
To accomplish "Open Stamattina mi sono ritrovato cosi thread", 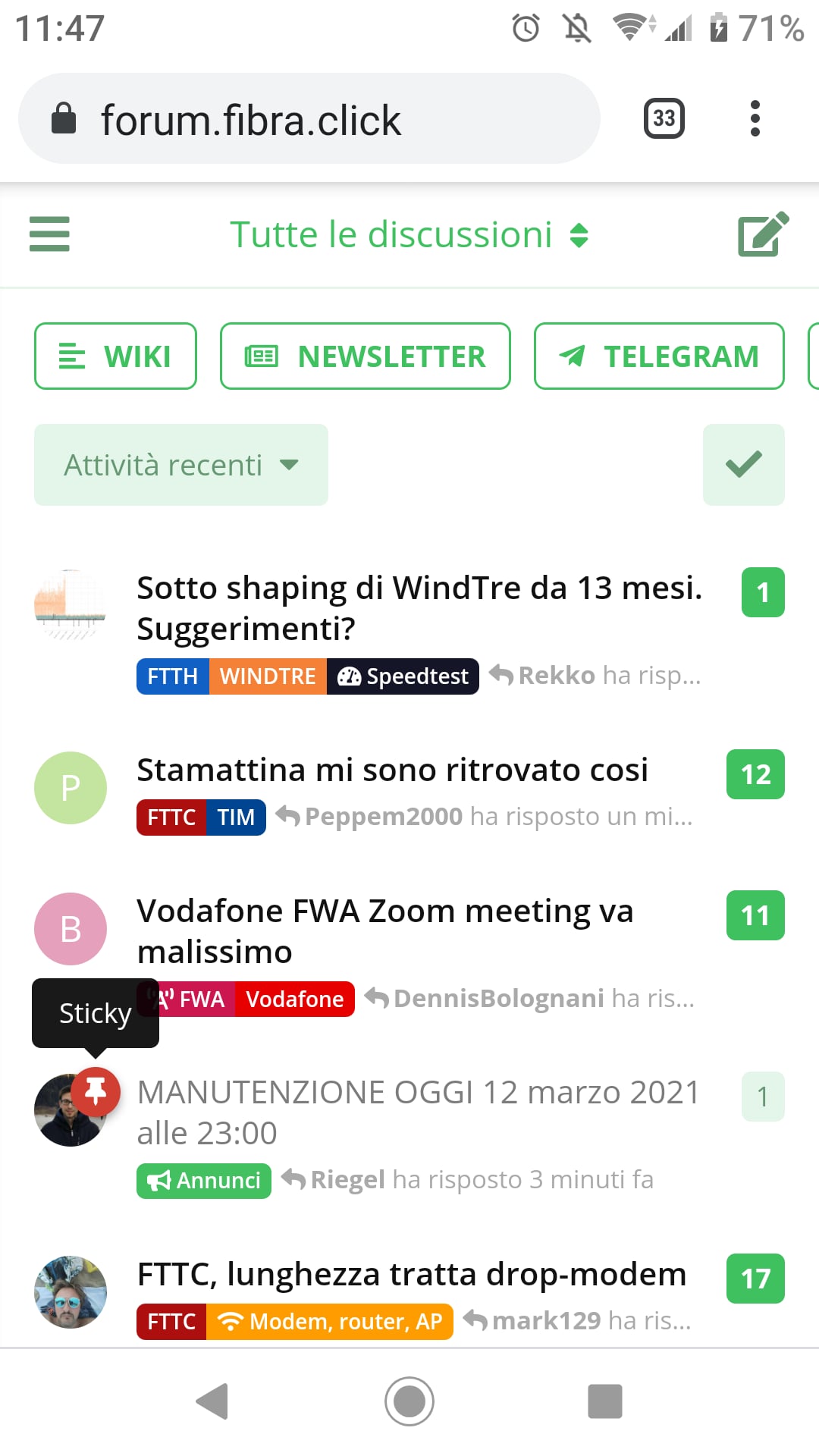I will point(392,770).
